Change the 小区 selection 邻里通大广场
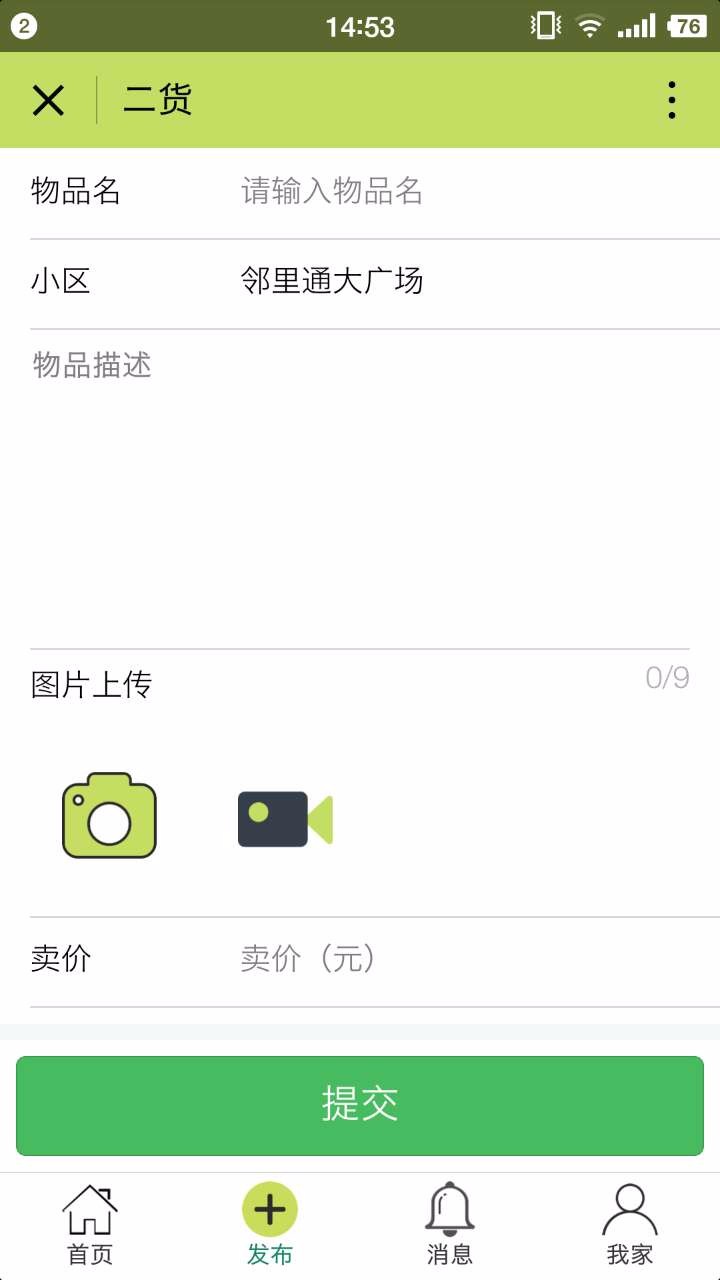720x1280 pixels. pos(332,280)
